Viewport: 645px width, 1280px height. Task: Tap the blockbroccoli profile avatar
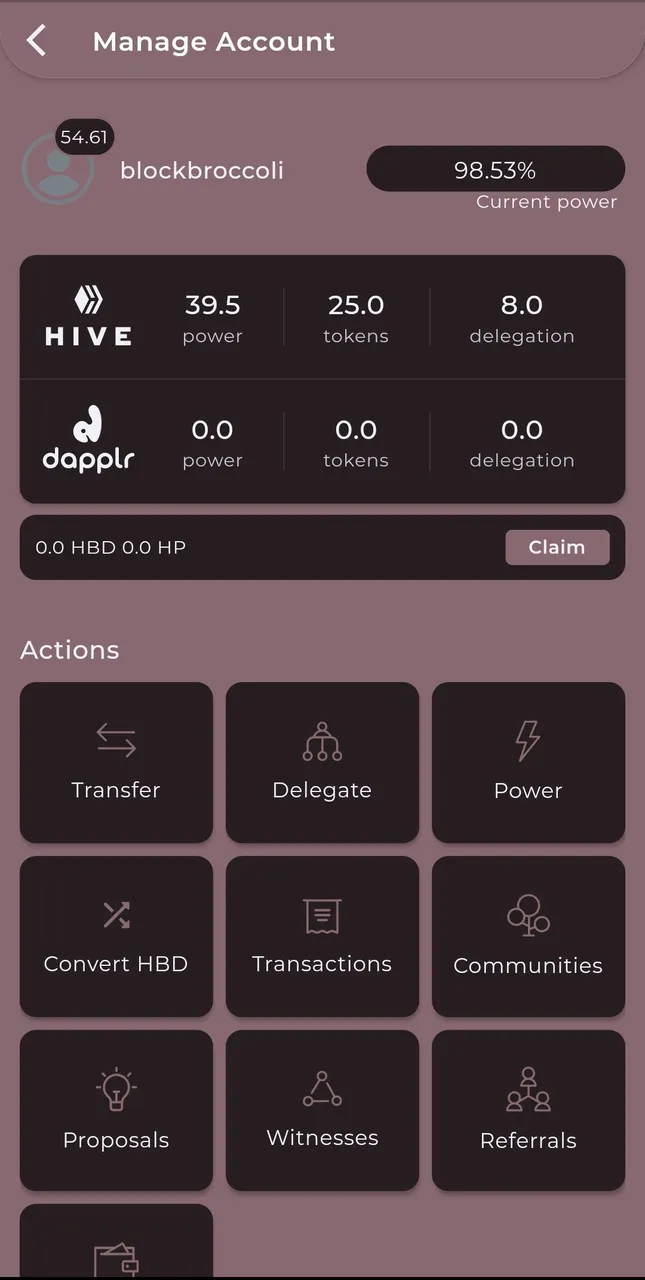click(58, 169)
